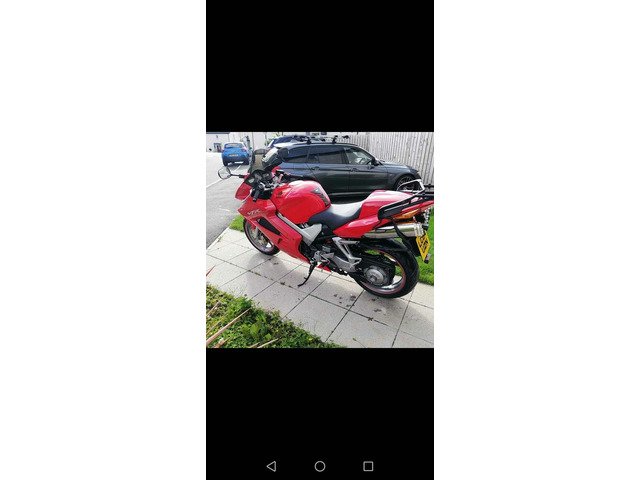Go back with the navigation bar arrow
This screenshot has width=640, height=480.
tap(271, 466)
